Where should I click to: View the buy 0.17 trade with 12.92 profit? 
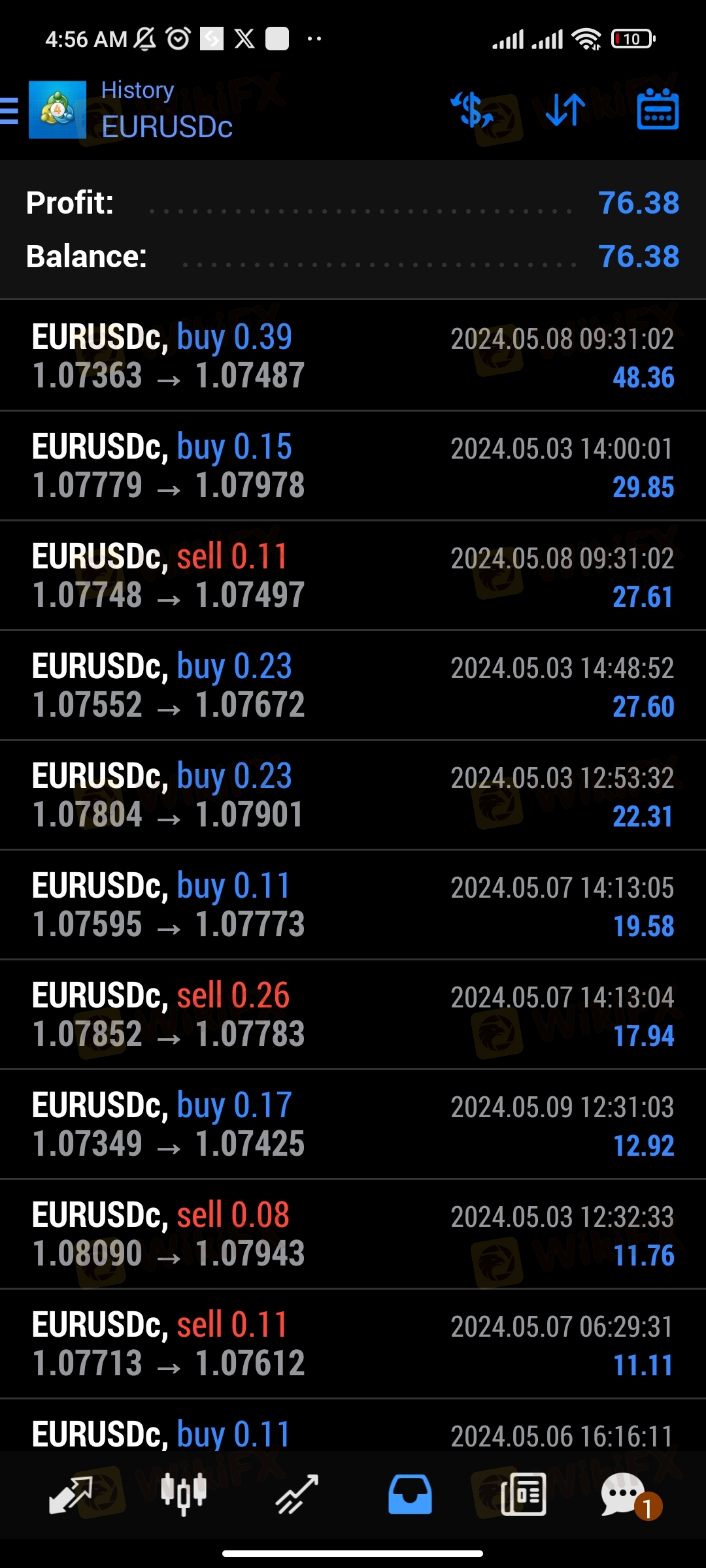click(x=353, y=1124)
